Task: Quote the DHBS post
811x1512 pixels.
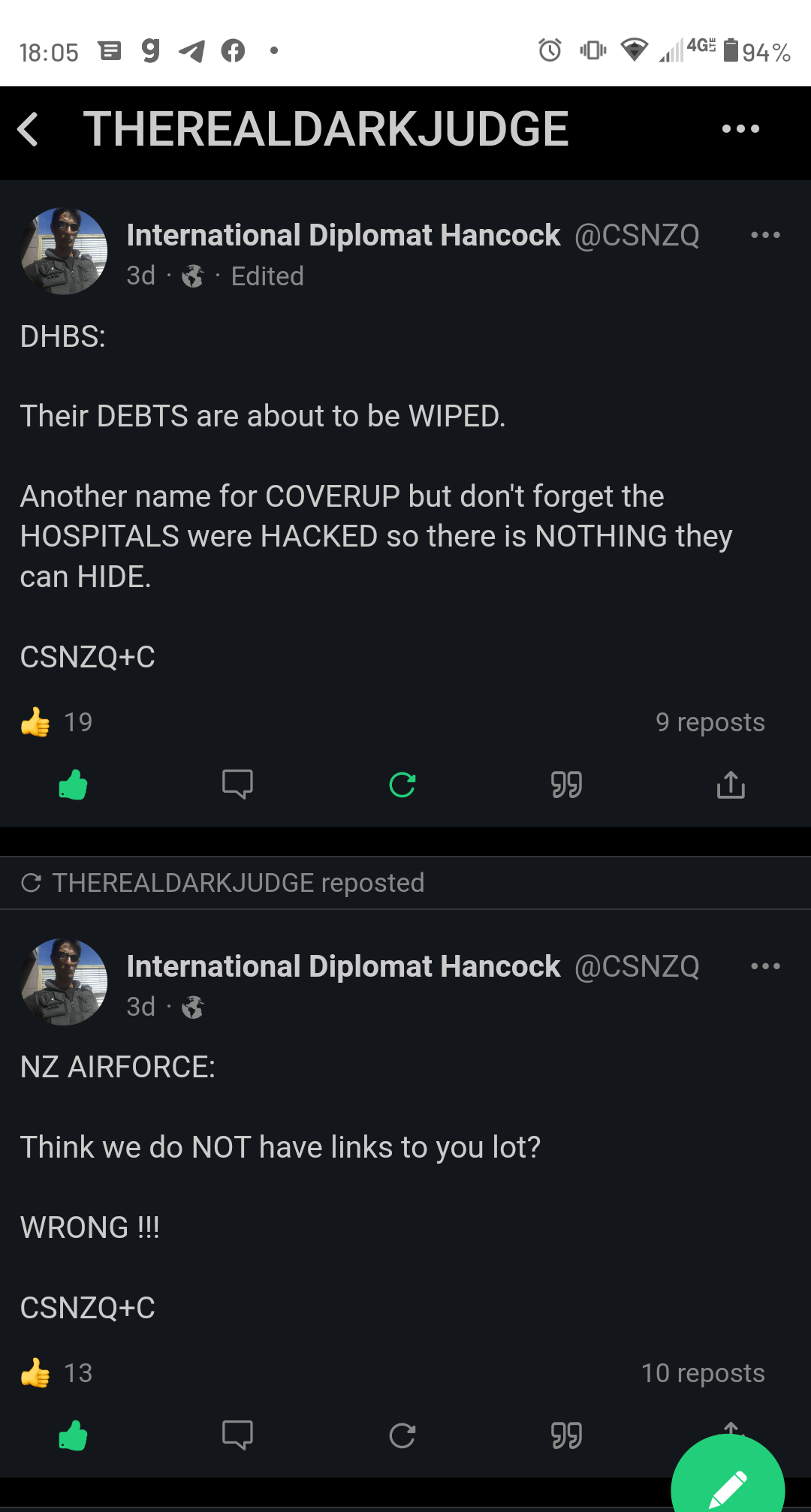Action: pos(566,785)
